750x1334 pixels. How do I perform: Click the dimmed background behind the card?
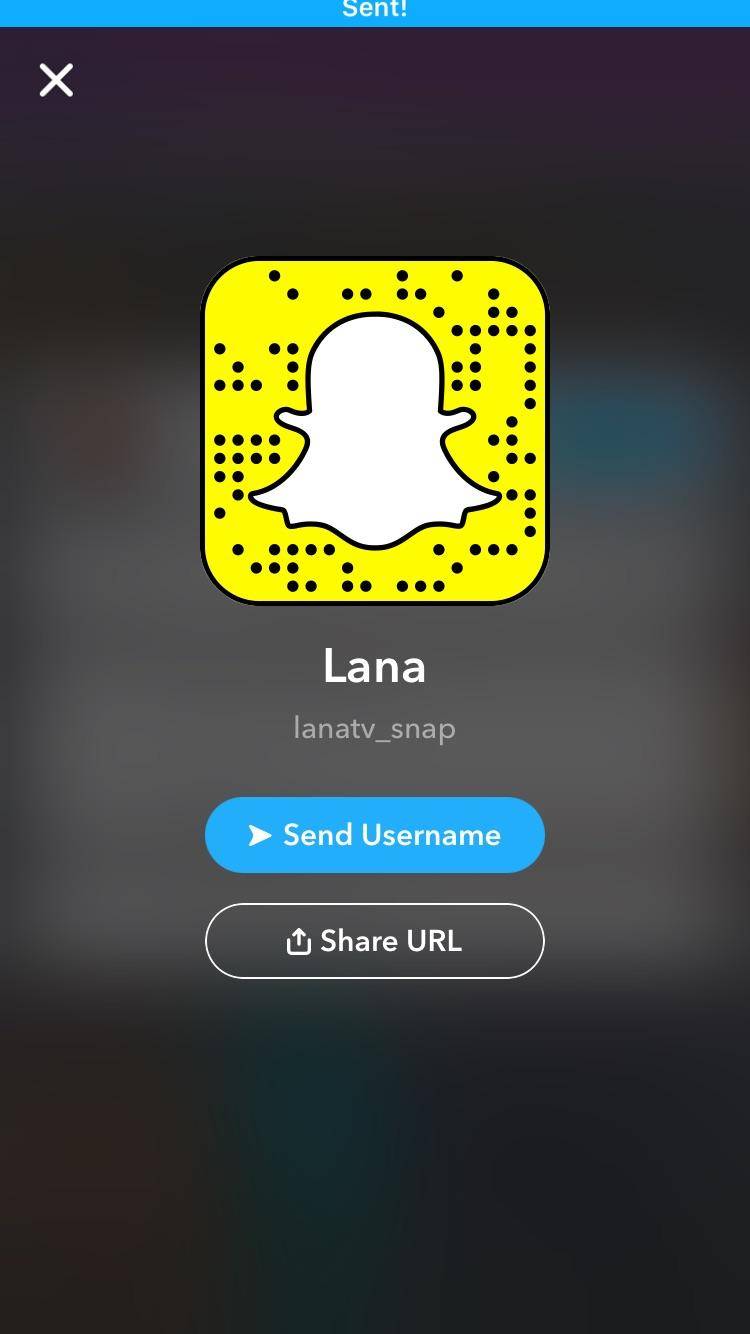coord(375,1150)
